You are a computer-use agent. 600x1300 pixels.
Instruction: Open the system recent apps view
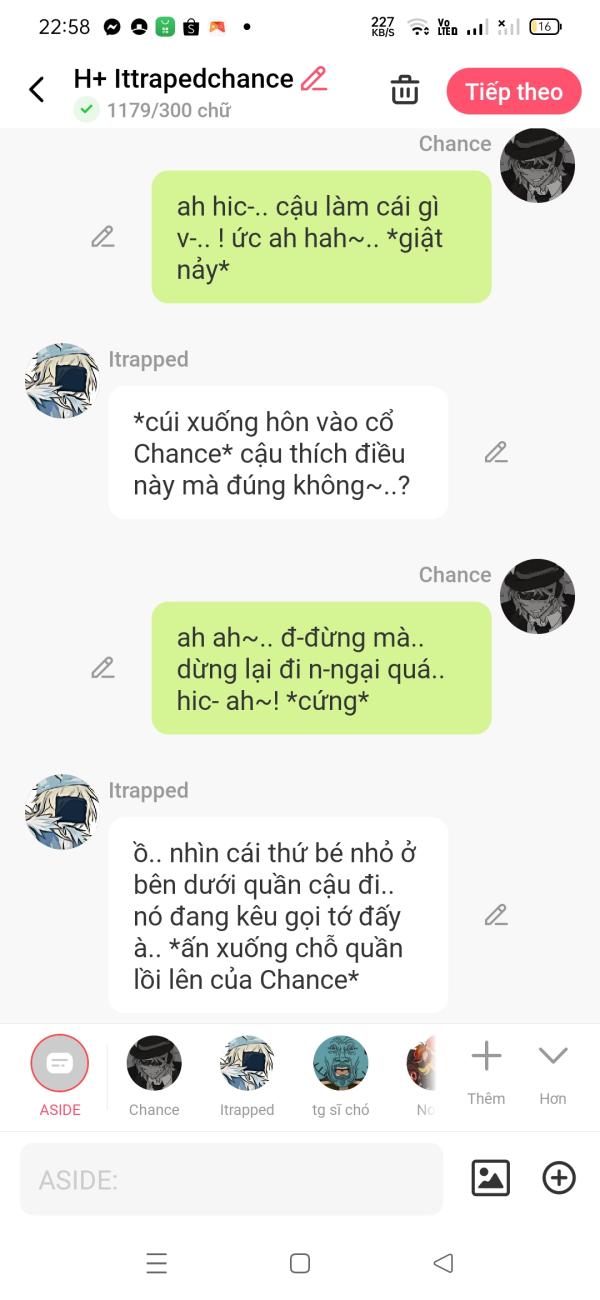[157, 1263]
